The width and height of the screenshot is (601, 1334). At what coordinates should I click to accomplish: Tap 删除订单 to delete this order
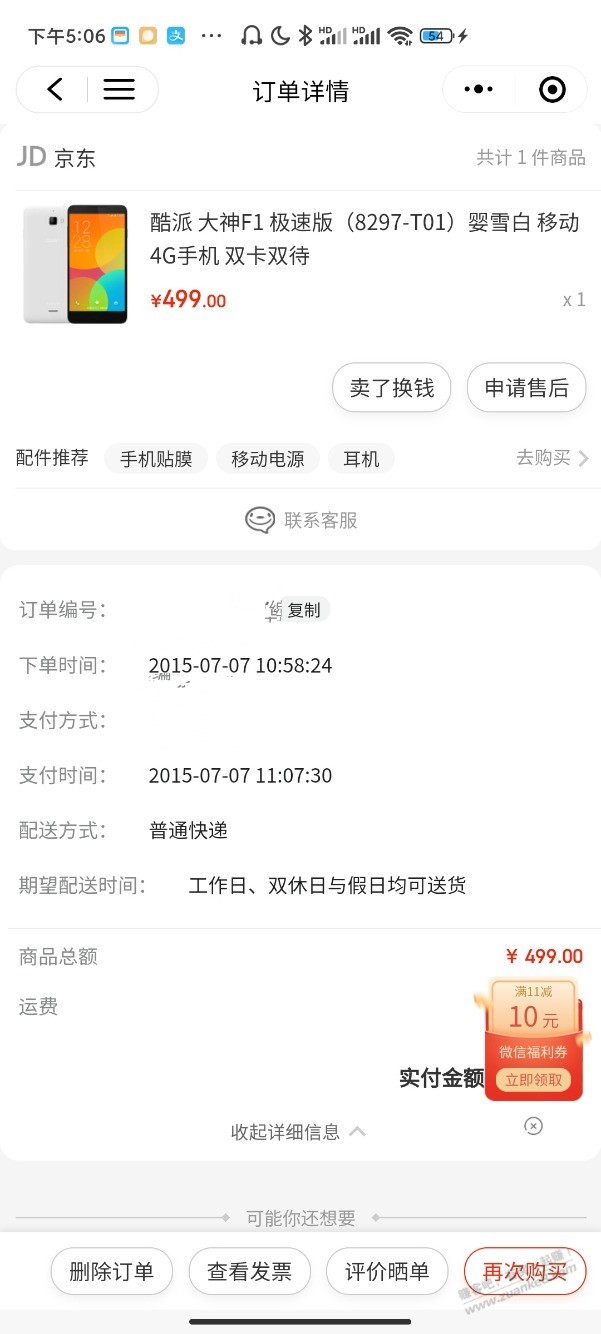pyautogui.click(x=112, y=1272)
